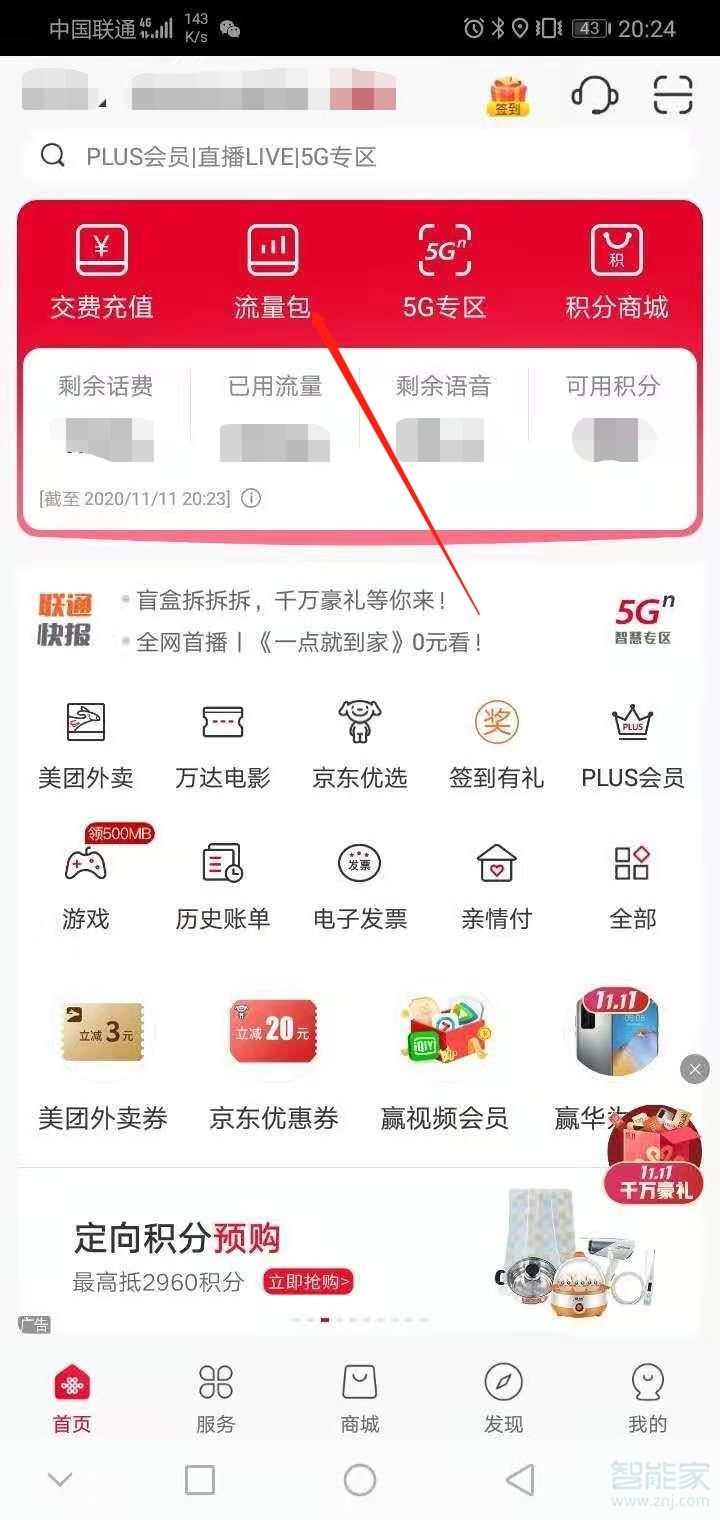
Task: Open the 京东优惠券 coupon tile
Action: tap(273, 1060)
